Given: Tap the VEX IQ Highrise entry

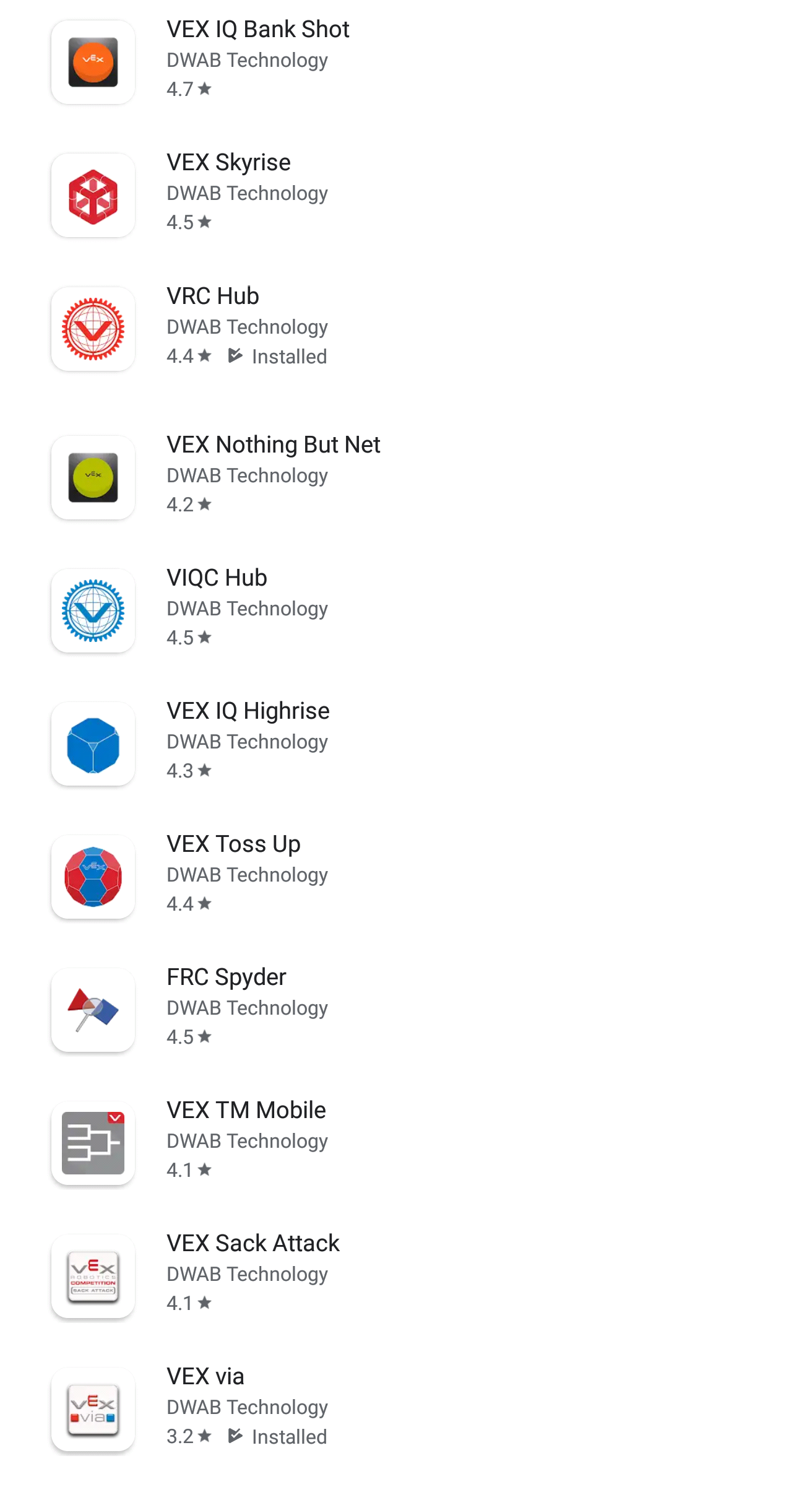Looking at the screenshot, I should [406, 744].
